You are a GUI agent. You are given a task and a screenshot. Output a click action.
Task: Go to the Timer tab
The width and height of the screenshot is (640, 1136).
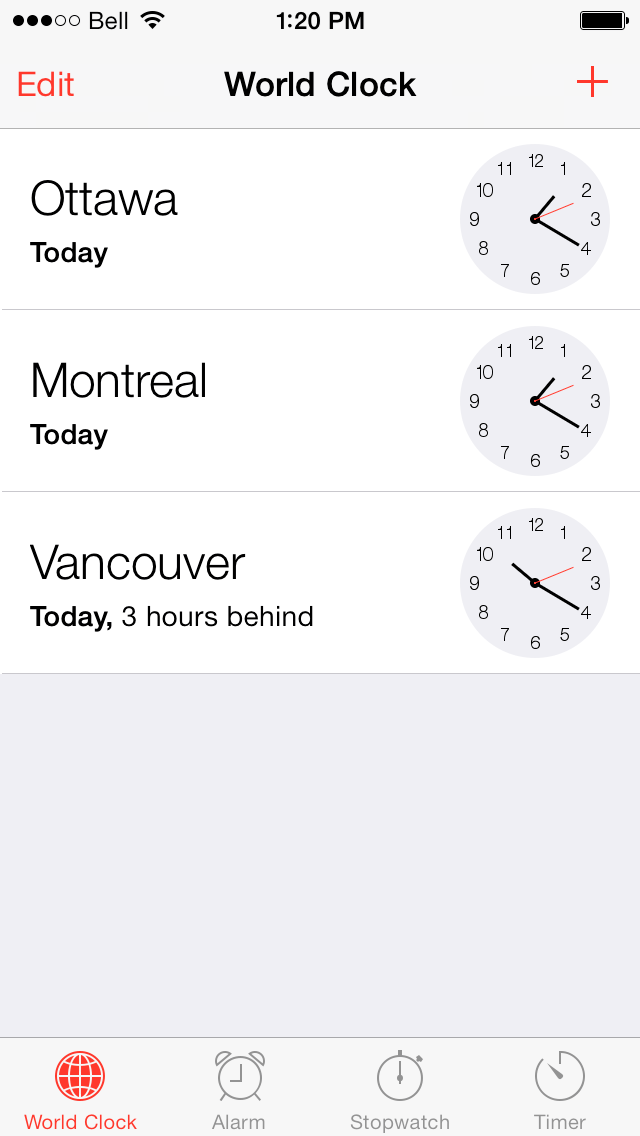[560, 1088]
